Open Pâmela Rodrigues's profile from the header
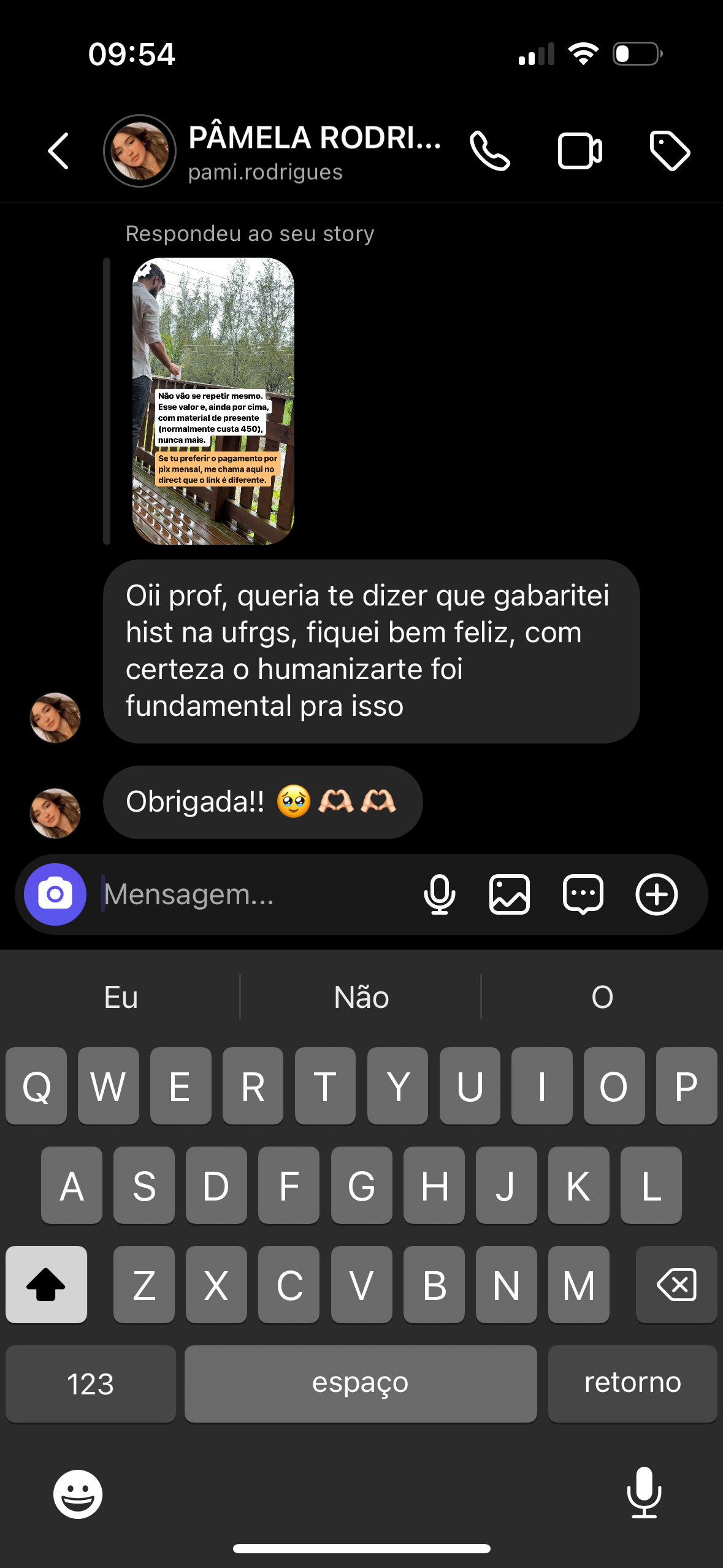The height and width of the screenshot is (1568, 723). pos(313,151)
